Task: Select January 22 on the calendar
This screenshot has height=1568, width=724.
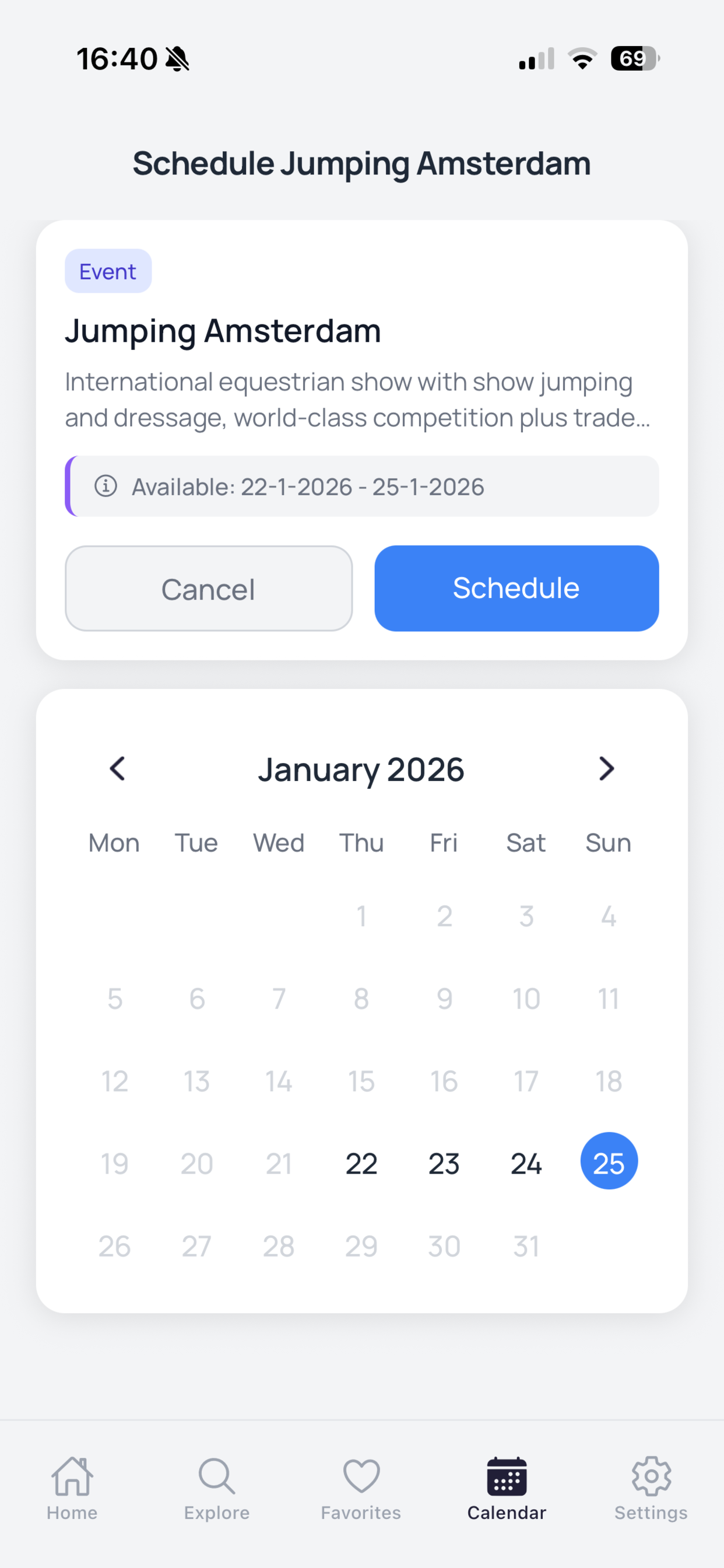Action: [361, 1163]
